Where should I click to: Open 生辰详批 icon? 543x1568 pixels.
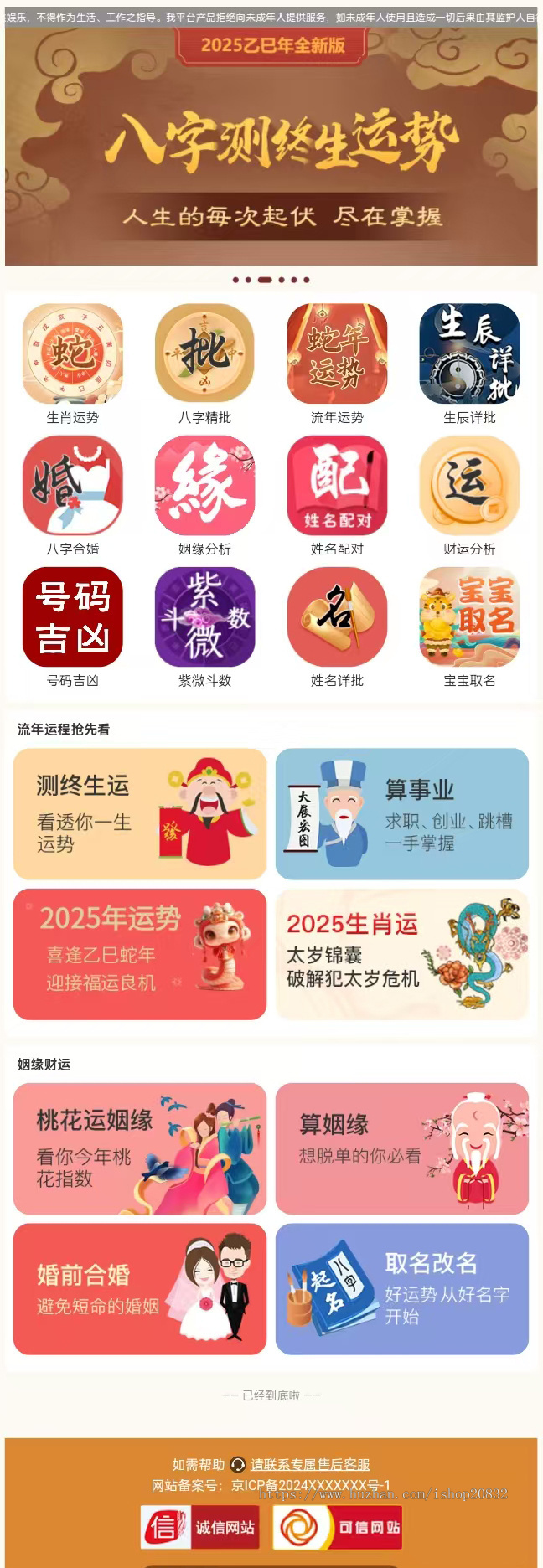[469, 353]
